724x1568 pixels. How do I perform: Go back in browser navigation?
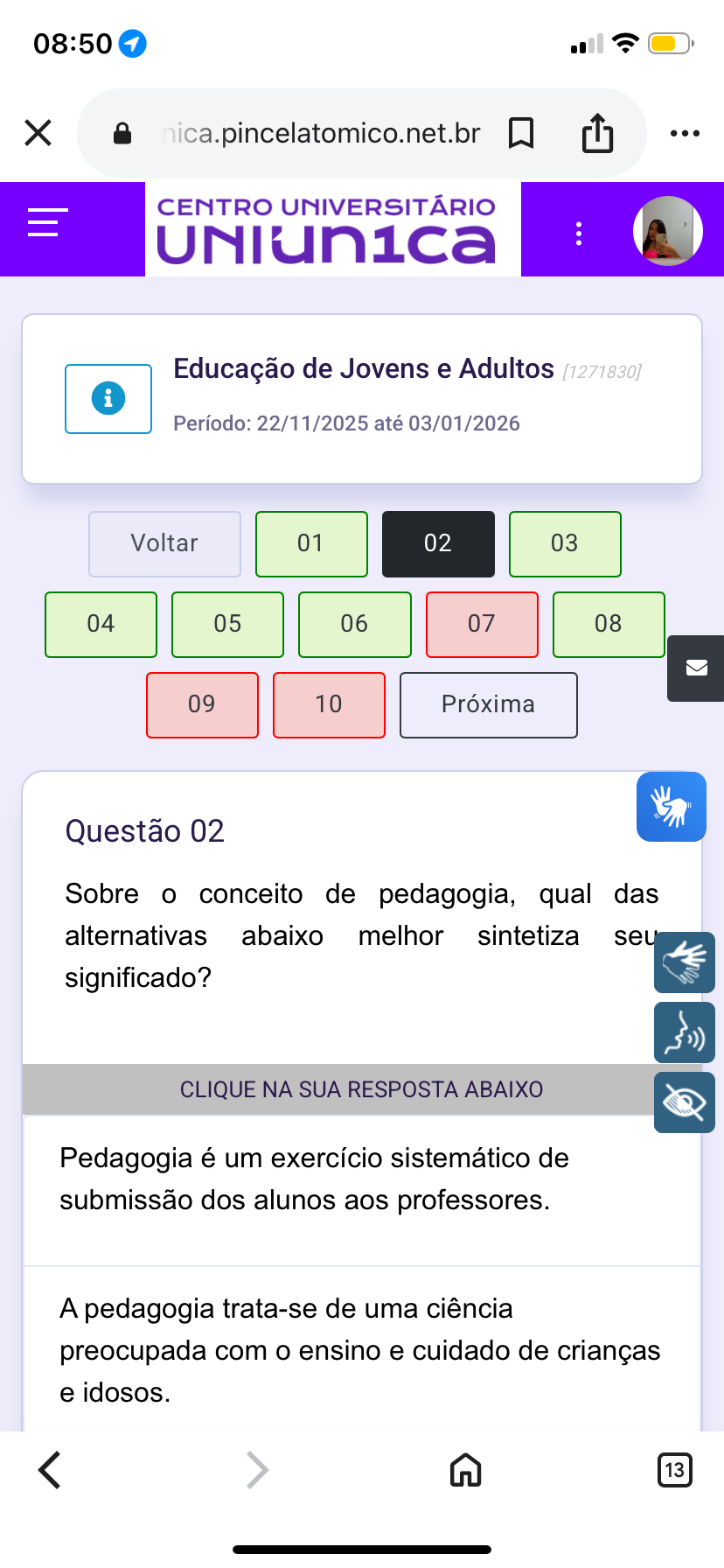(x=50, y=1470)
